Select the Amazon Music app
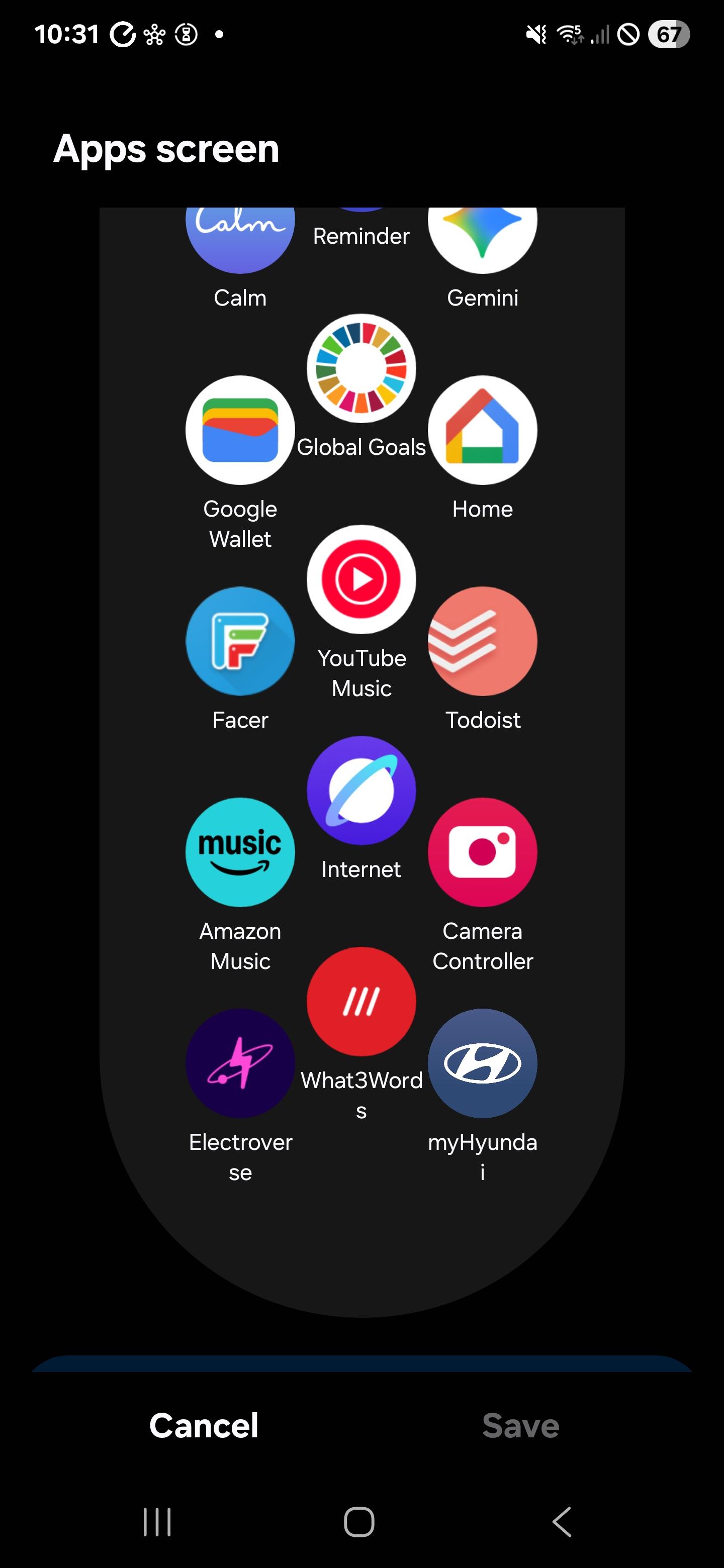Viewport: 724px width, 1568px height. tap(240, 852)
